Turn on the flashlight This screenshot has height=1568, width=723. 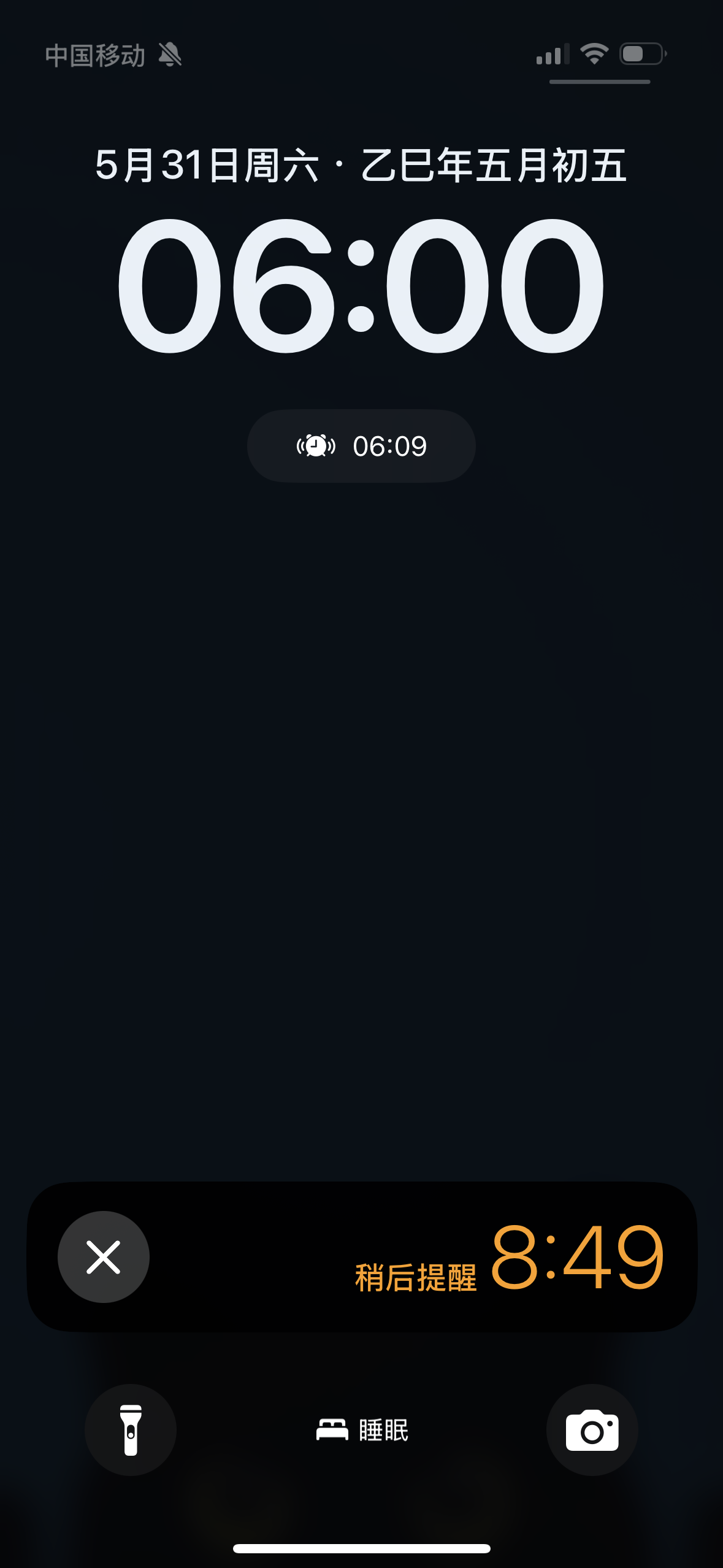131,1429
